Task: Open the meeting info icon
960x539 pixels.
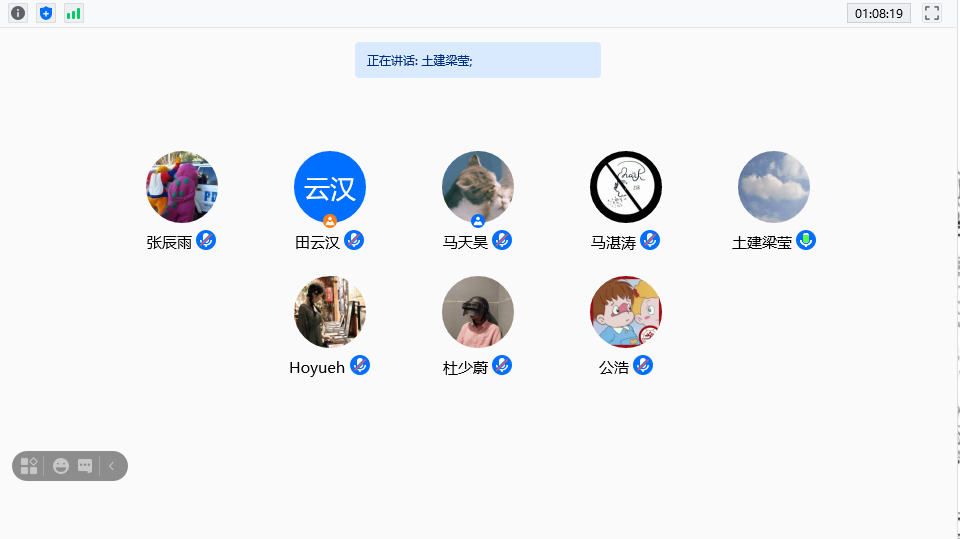Action: (x=18, y=13)
